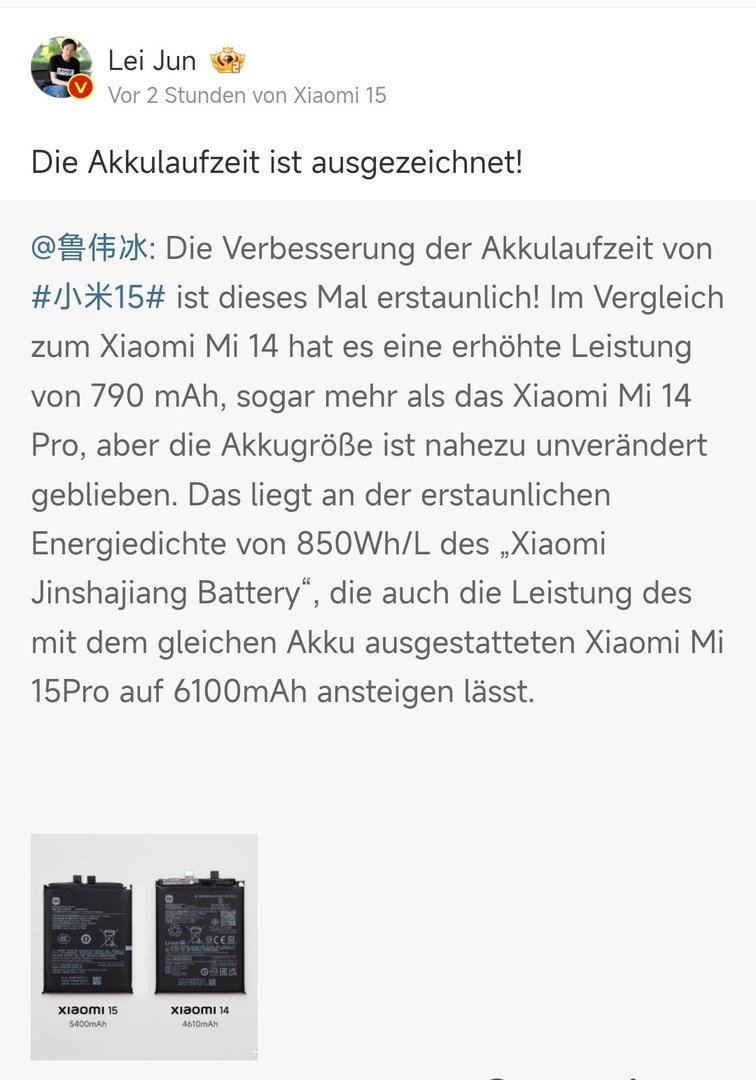Open the @鲁伟冰 mention link
Viewport: 756px width, 1080px height.
(x=90, y=248)
